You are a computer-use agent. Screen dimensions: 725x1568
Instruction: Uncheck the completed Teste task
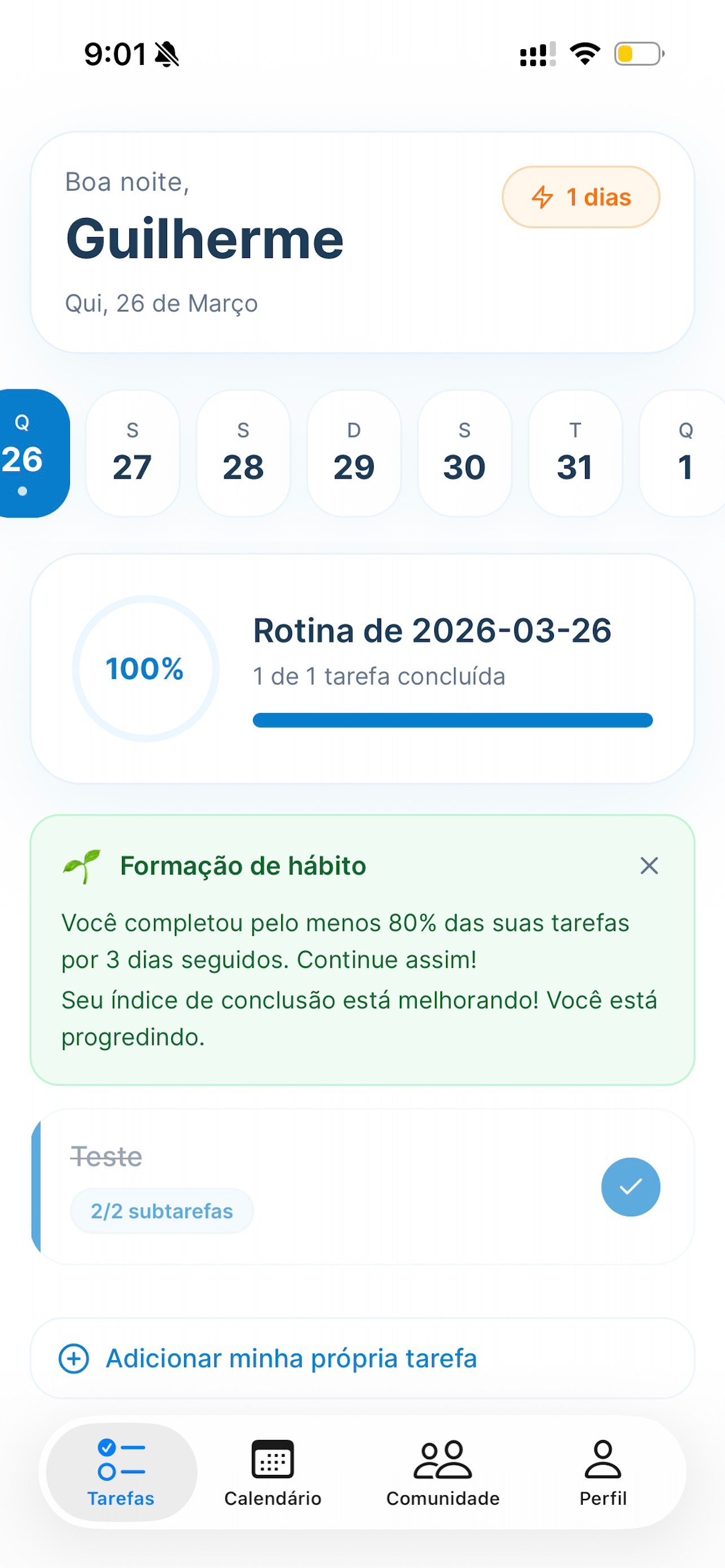click(x=631, y=1187)
